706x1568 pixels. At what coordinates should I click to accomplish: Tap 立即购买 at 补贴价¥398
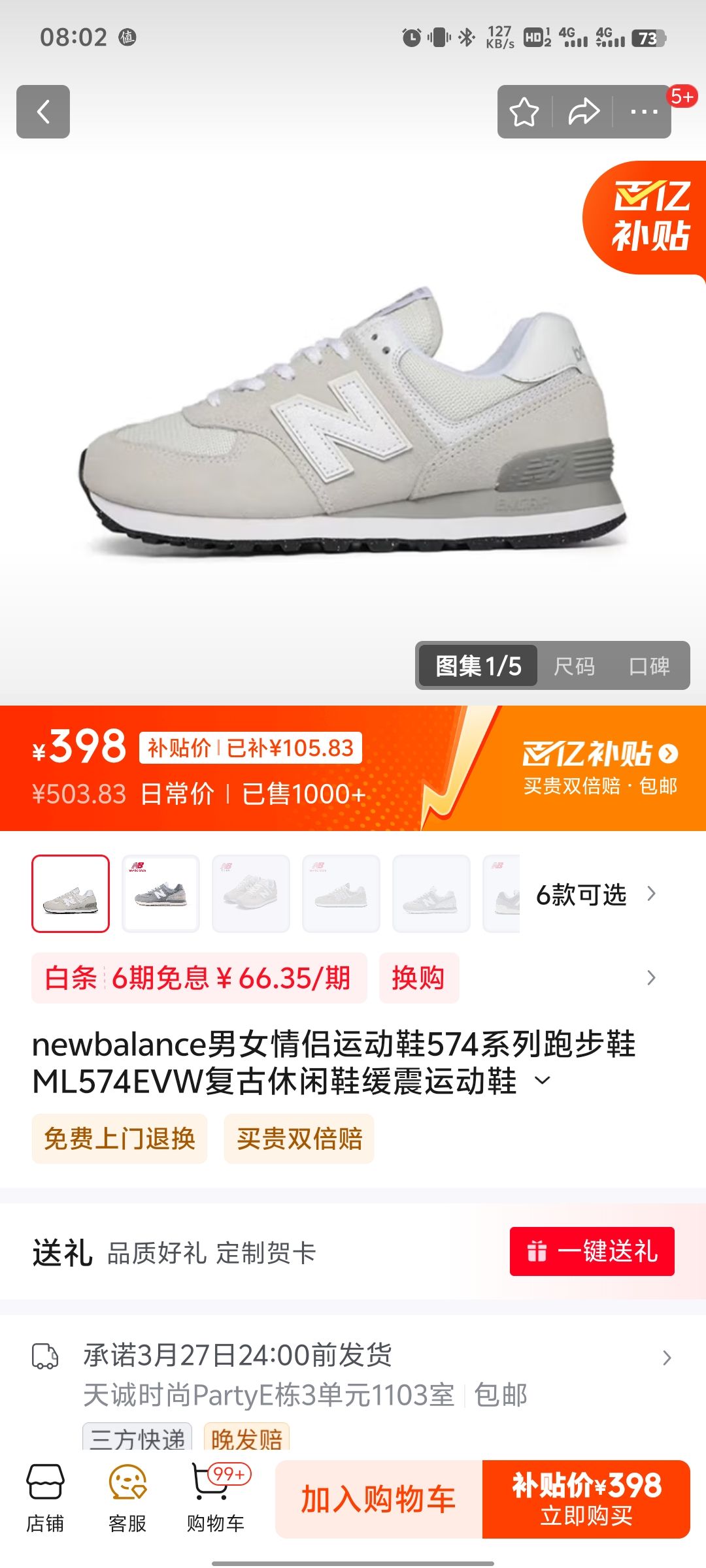pyautogui.click(x=586, y=1499)
